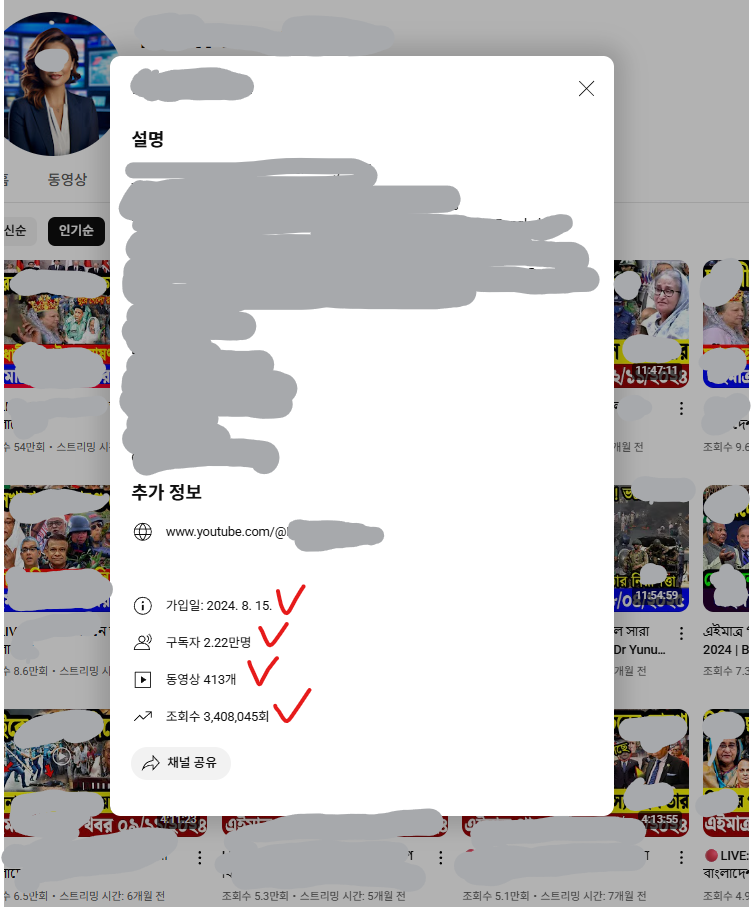Image resolution: width=752 pixels, height=907 pixels.
Task: Switch to the 동영상 tab
Action: point(67,180)
